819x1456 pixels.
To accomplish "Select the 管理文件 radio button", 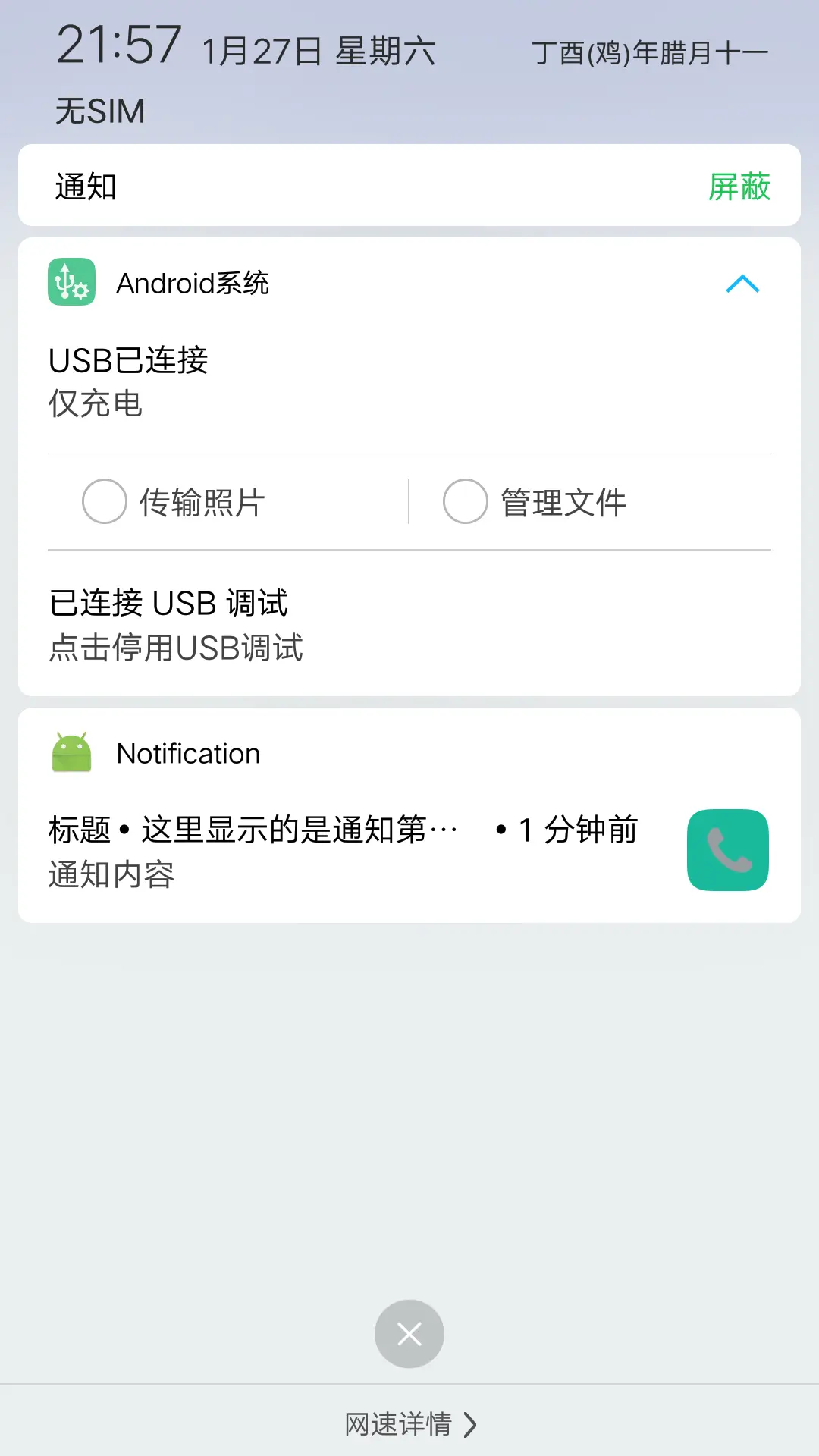I will coord(464,501).
